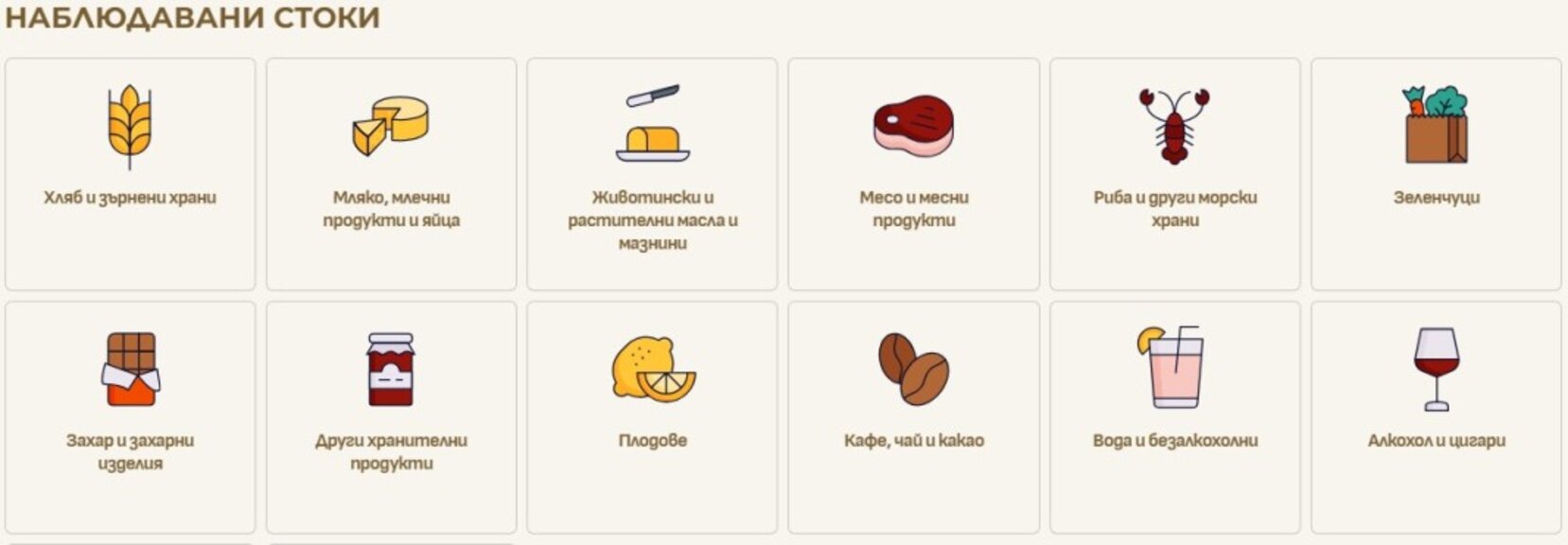Choose the Алкохол и цигари card
This screenshot has width=1568, height=545.
click(1436, 417)
